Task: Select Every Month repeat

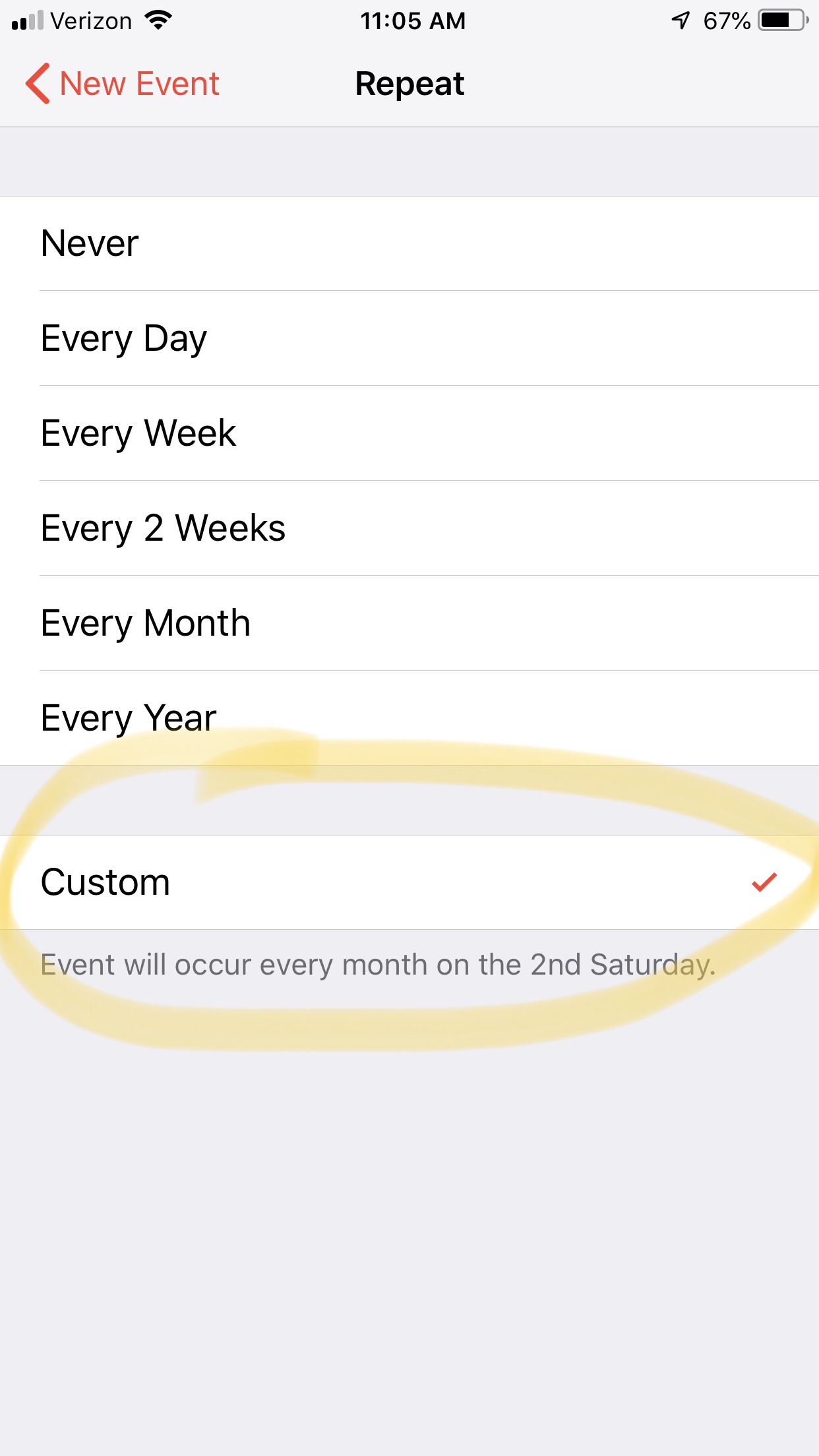Action: tap(409, 623)
